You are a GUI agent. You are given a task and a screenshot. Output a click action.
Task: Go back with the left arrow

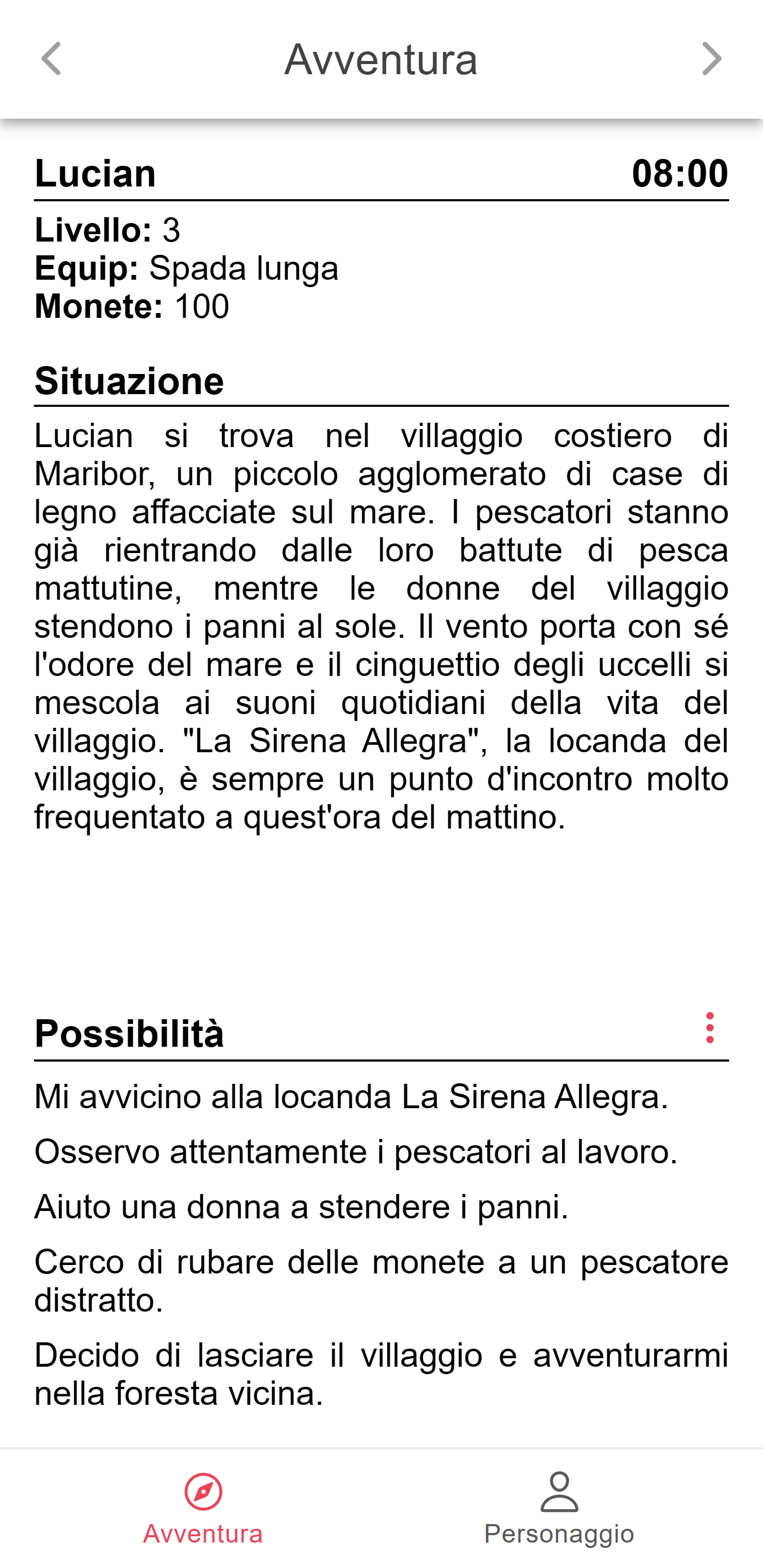click(51, 59)
